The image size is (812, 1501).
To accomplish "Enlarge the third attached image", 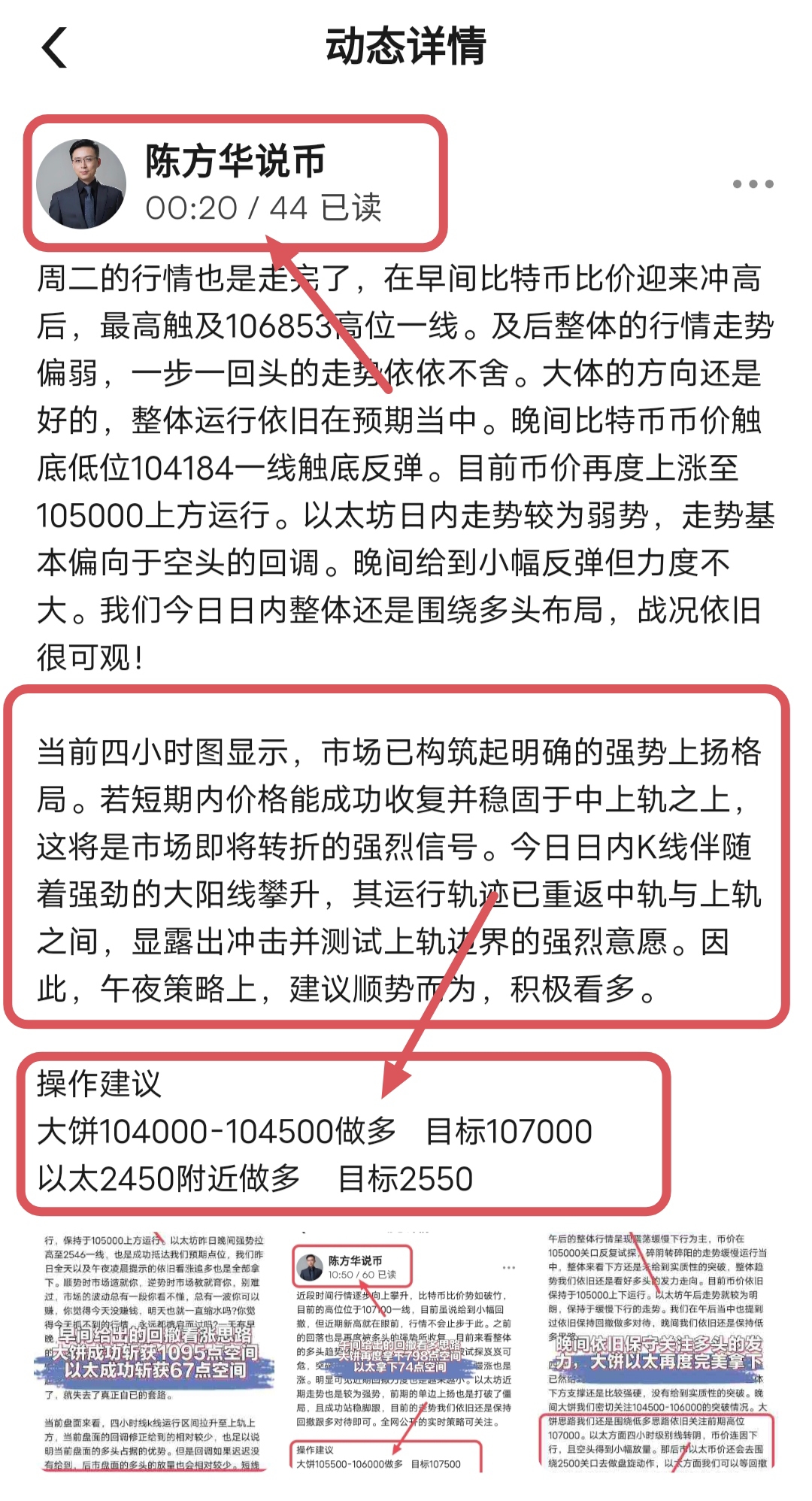I will [657, 1351].
